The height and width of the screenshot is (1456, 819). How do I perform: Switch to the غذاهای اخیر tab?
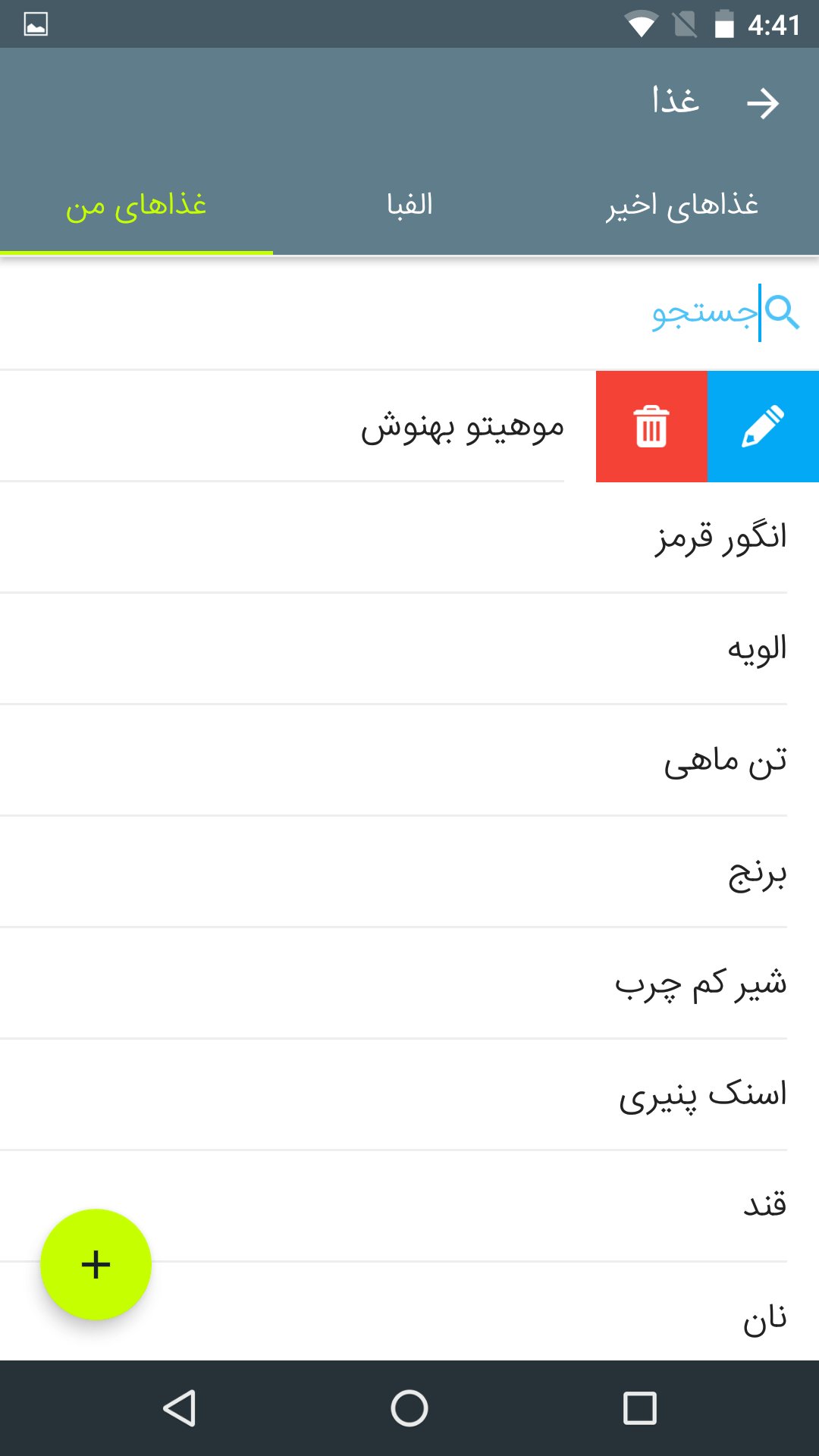pos(682,205)
